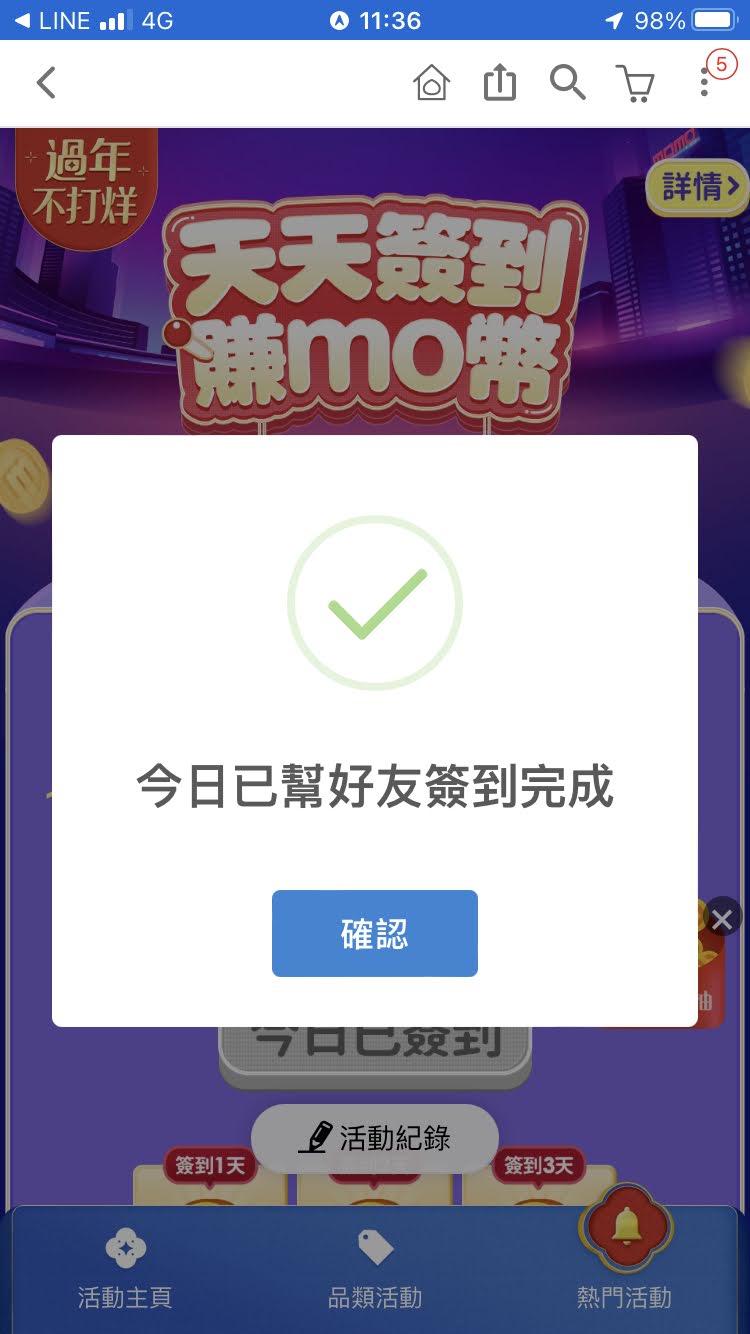Open 活動紀錄 activity record
The image size is (750, 1334).
point(375,1138)
